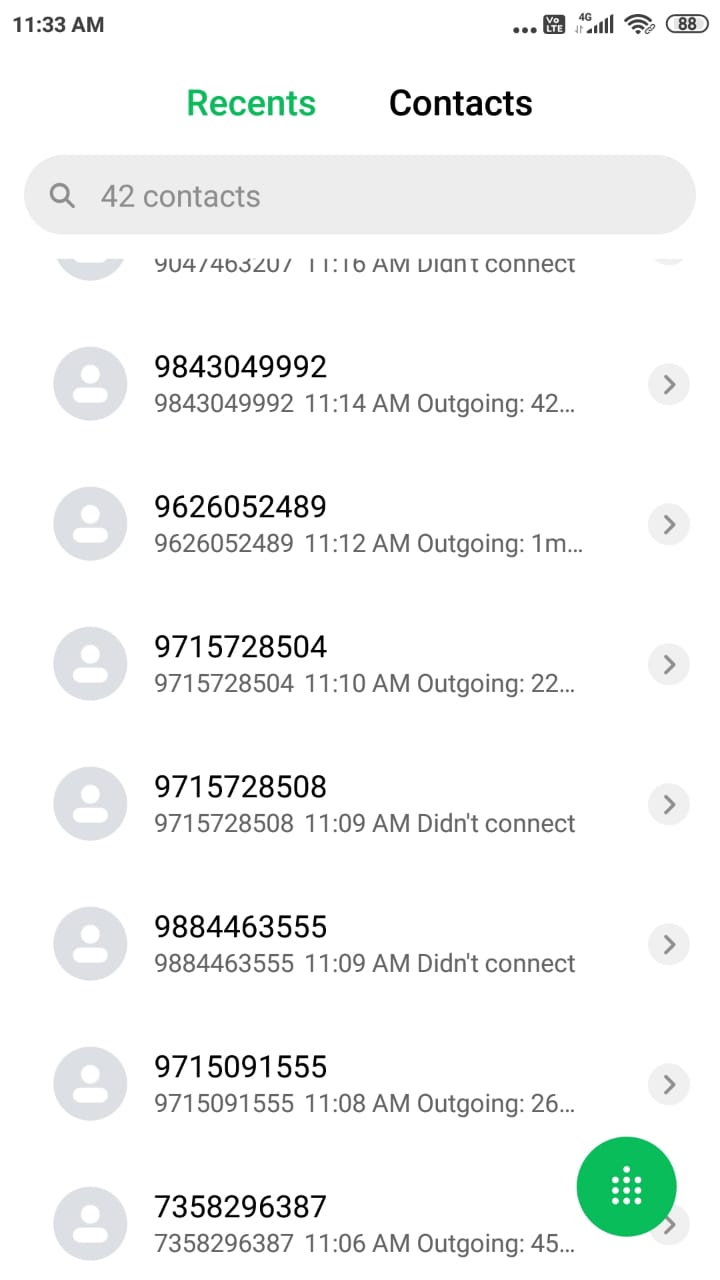Open the dial pad button

click(626, 1186)
